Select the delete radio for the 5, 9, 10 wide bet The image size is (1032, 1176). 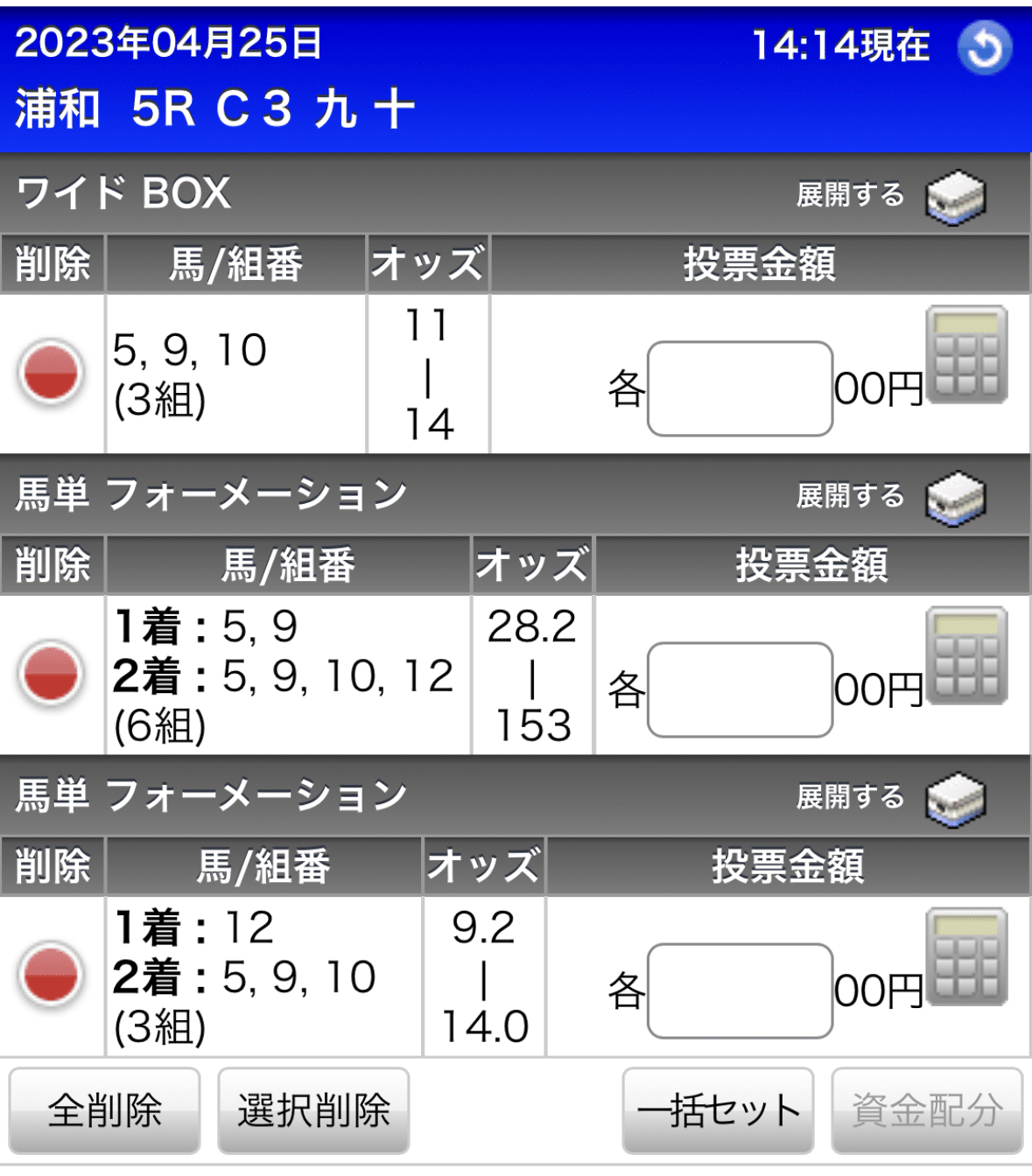(x=52, y=371)
